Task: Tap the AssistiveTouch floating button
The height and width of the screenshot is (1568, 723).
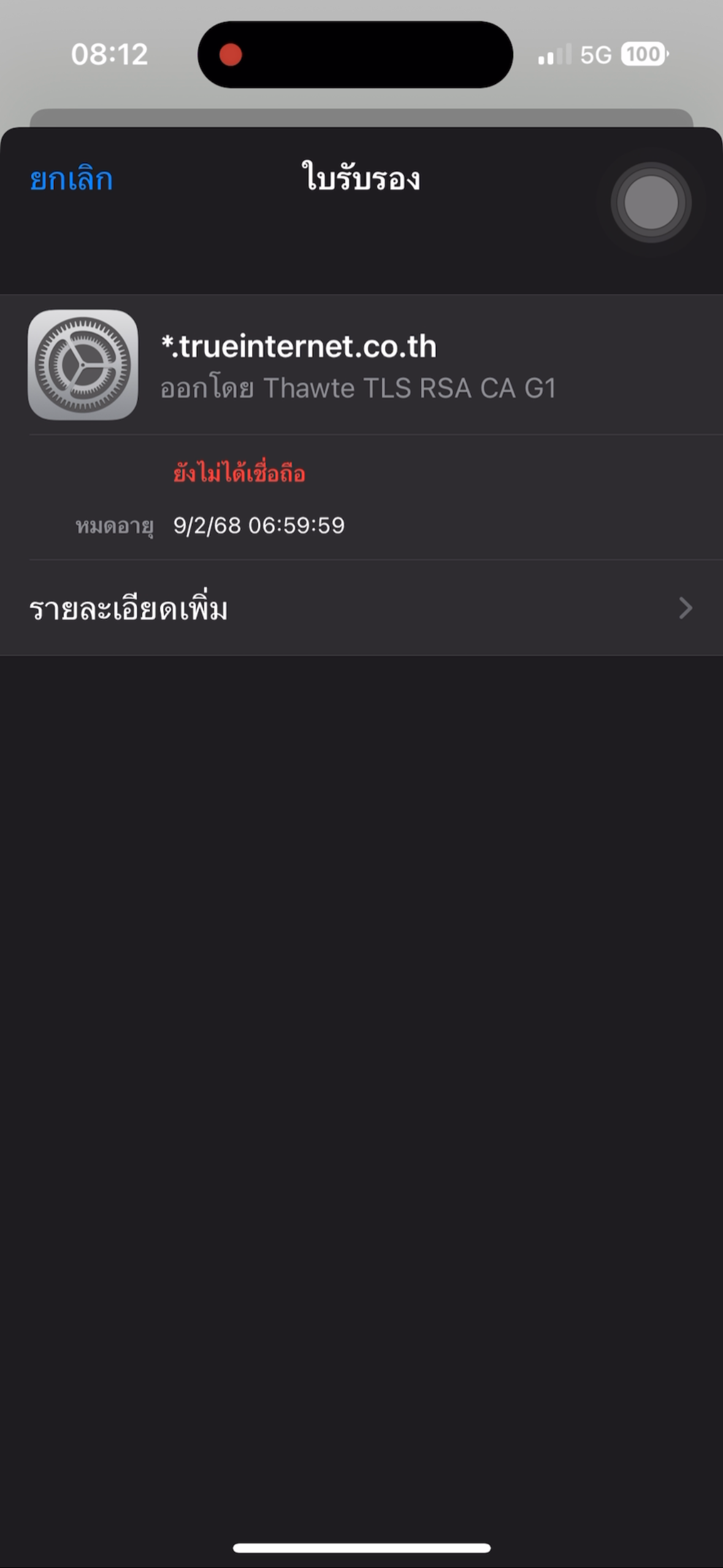Action: (x=651, y=202)
